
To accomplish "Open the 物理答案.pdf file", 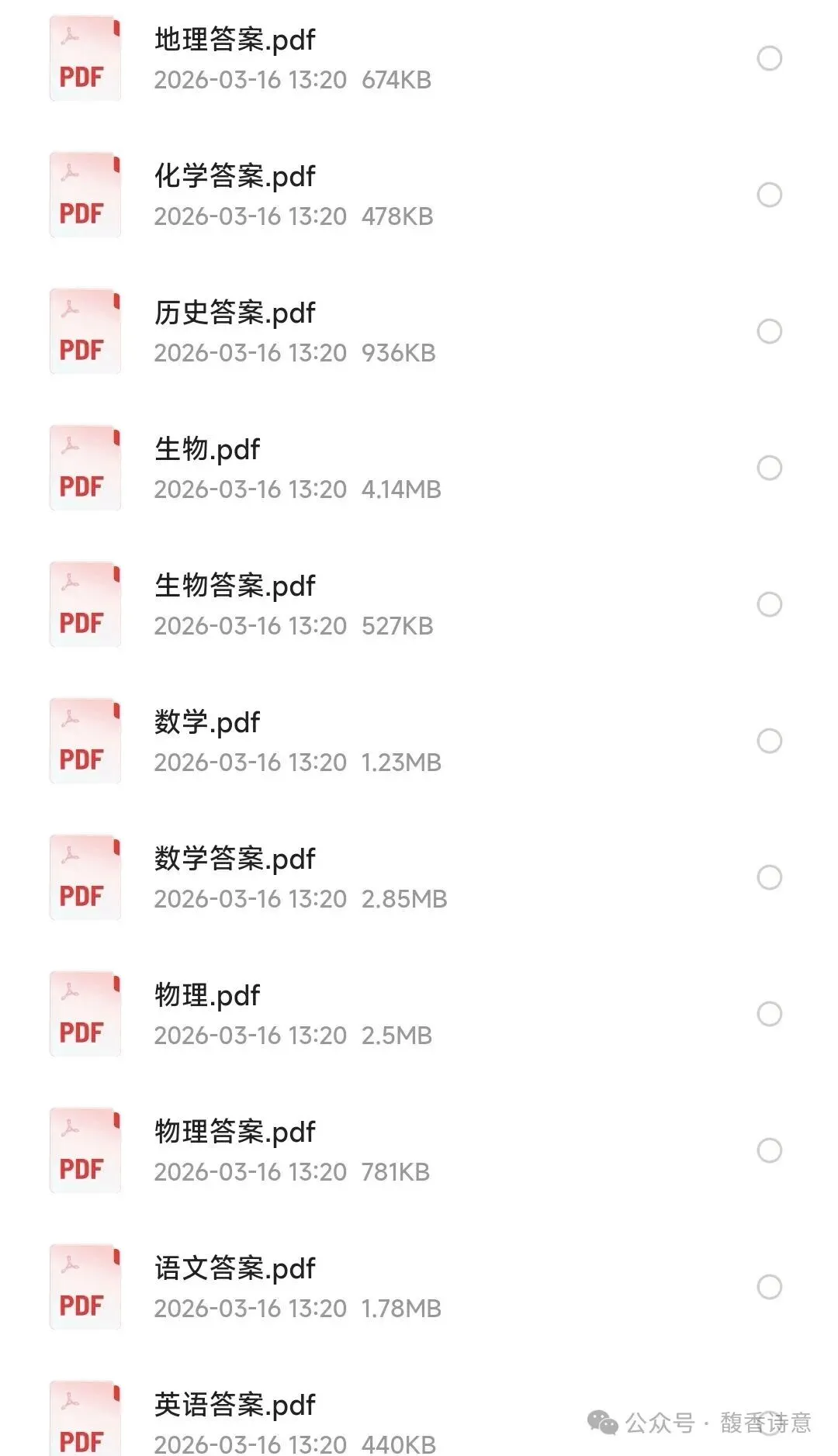I will tap(419, 1150).
